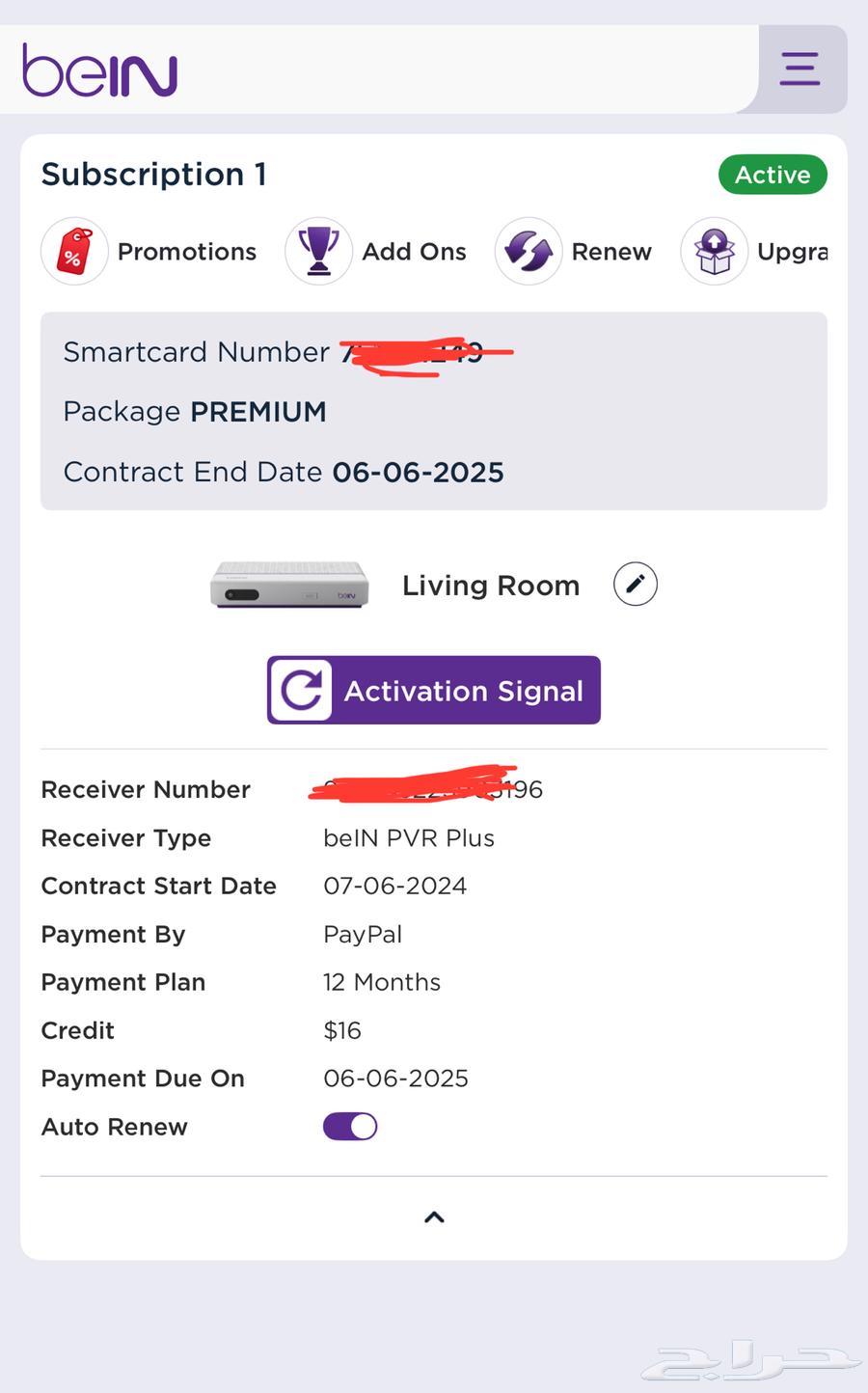Go to home via the beIN logo
The height and width of the screenshot is (1393, 868).
coord(99,70)
